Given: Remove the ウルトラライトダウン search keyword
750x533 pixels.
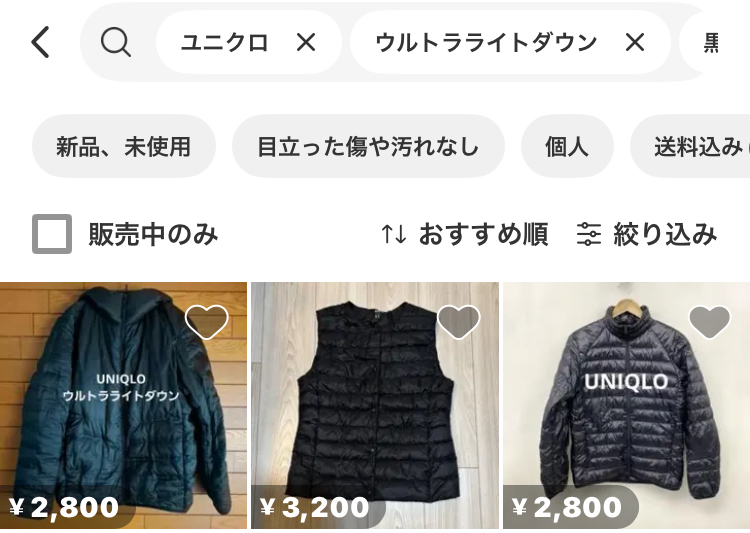Looking at the screenshot, I should click(635, 42).
